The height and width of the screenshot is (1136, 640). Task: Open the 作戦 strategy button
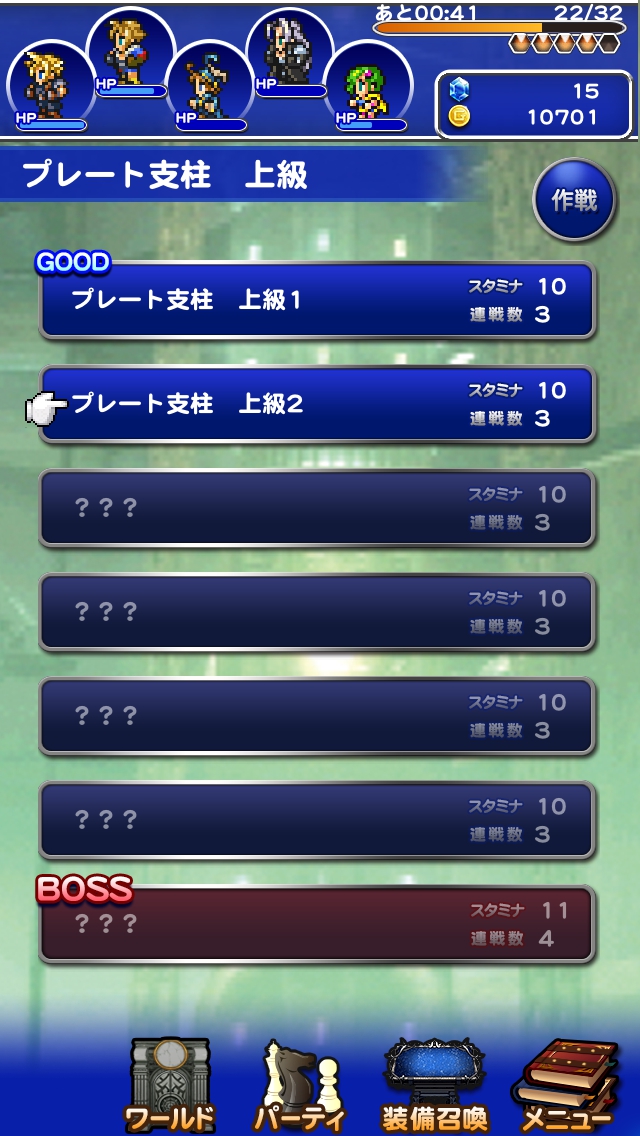pos(574,200)
